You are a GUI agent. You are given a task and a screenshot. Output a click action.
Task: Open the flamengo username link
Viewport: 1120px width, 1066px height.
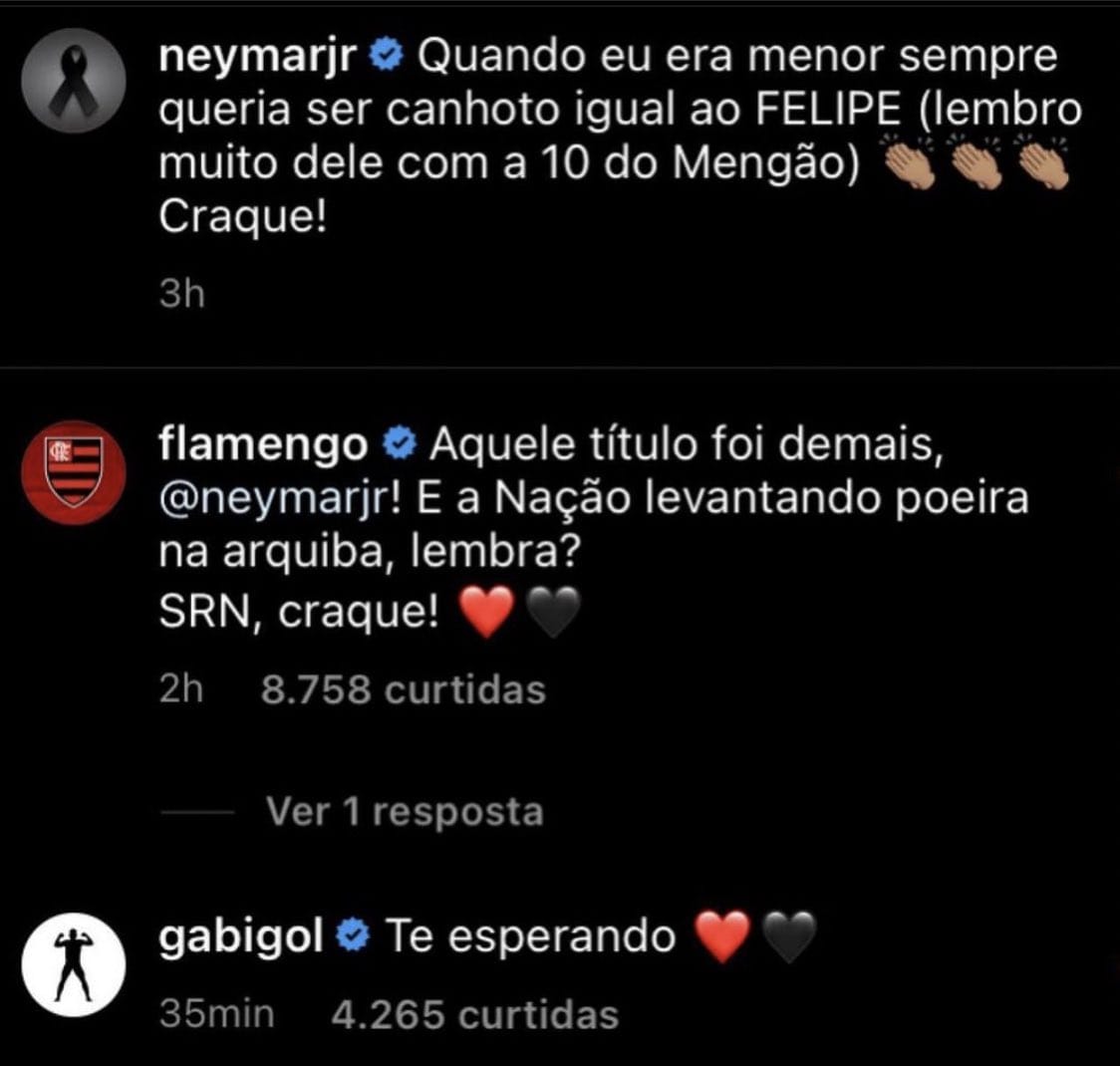tap(263, 446)
